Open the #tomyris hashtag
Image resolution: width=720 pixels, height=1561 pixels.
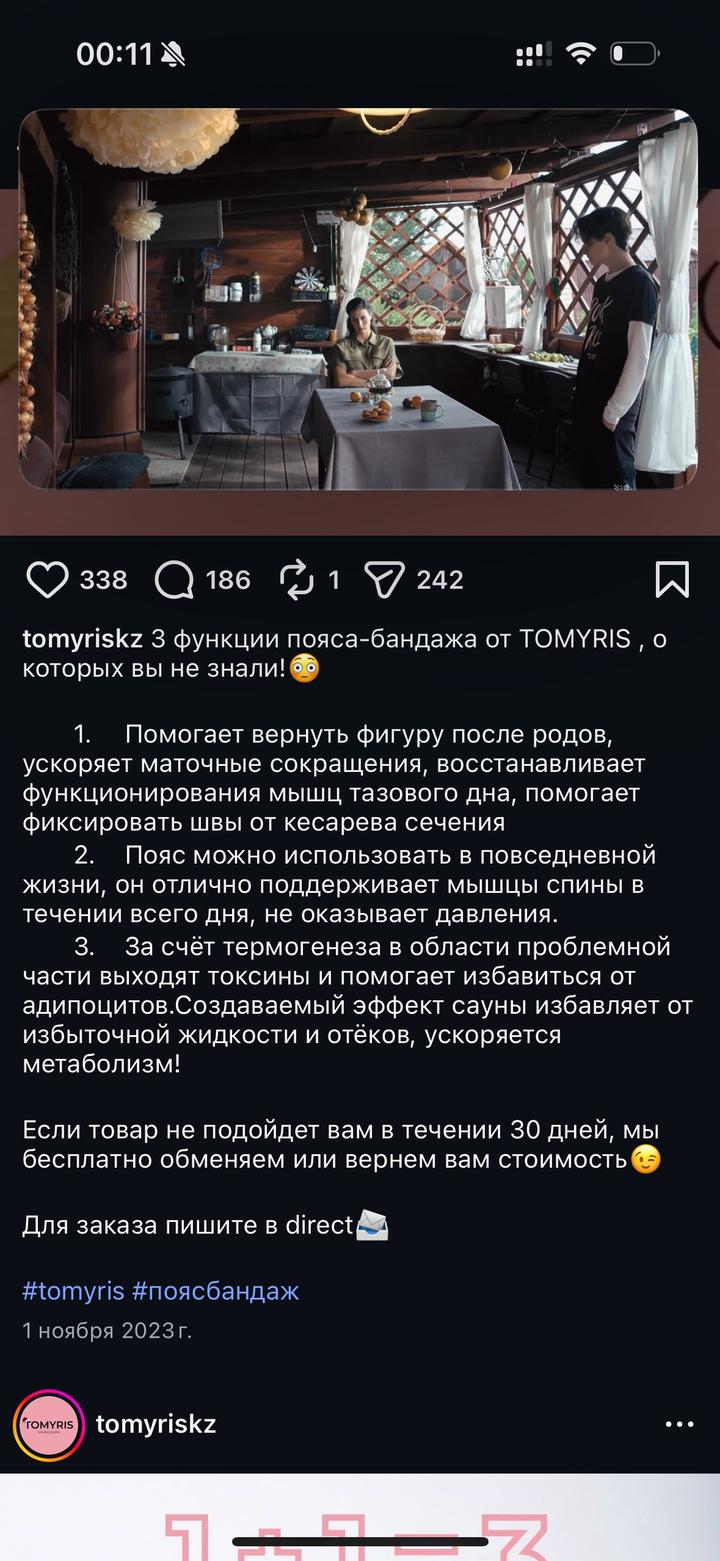pyautogui.click(x=73, y=1290)
